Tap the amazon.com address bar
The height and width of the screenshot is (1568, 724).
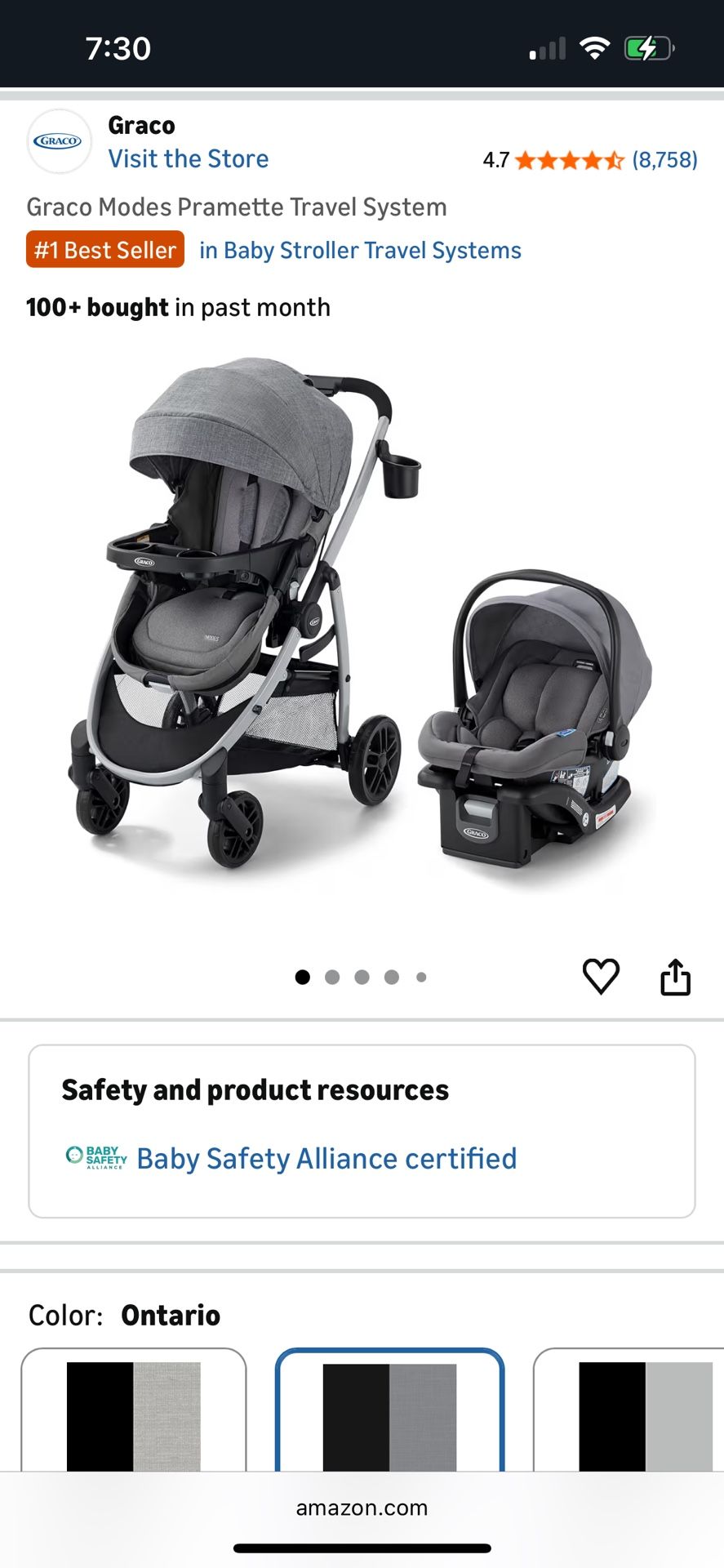[x=362, y=1508]
